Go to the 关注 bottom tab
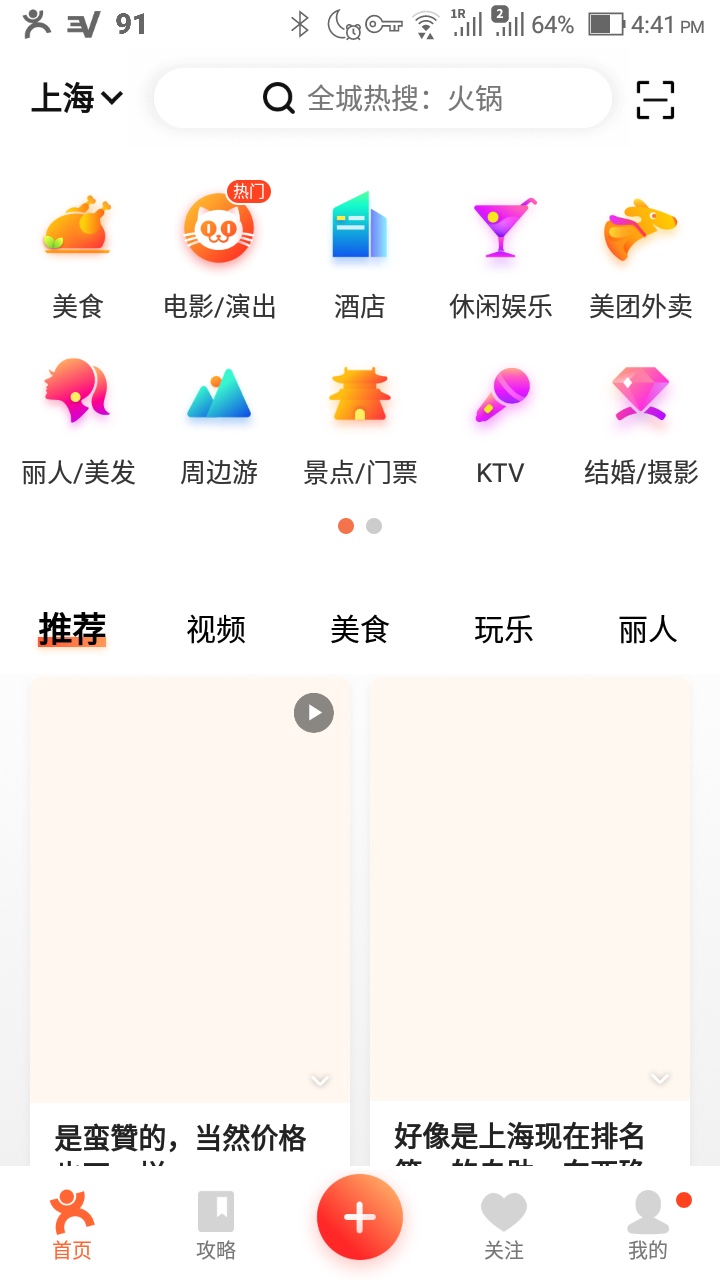This screenshot has width=720, height=1280. [x=504, y=1225]
